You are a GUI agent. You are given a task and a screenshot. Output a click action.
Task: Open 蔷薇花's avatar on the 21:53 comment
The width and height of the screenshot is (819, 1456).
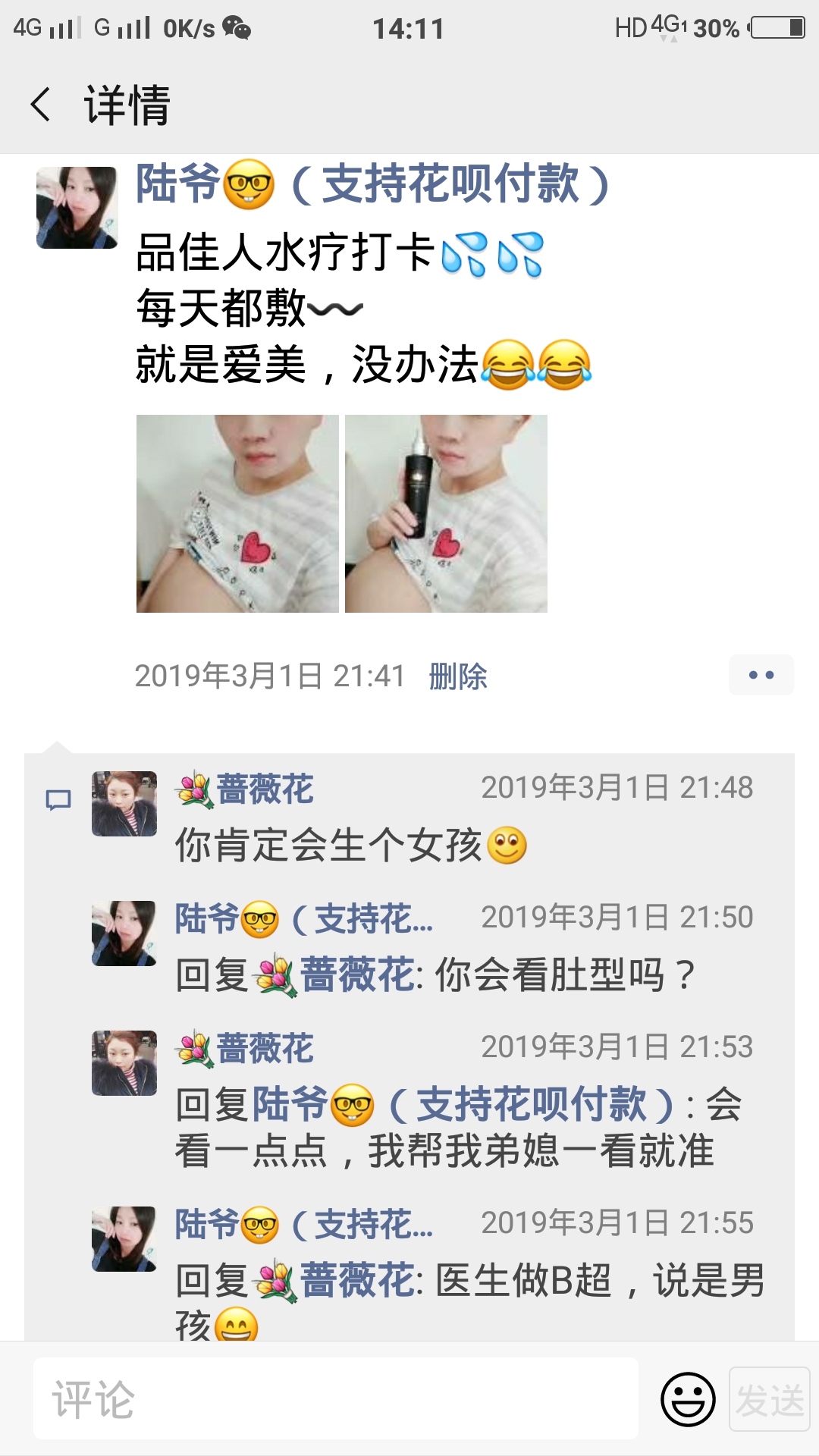(x=124, y=1063)
